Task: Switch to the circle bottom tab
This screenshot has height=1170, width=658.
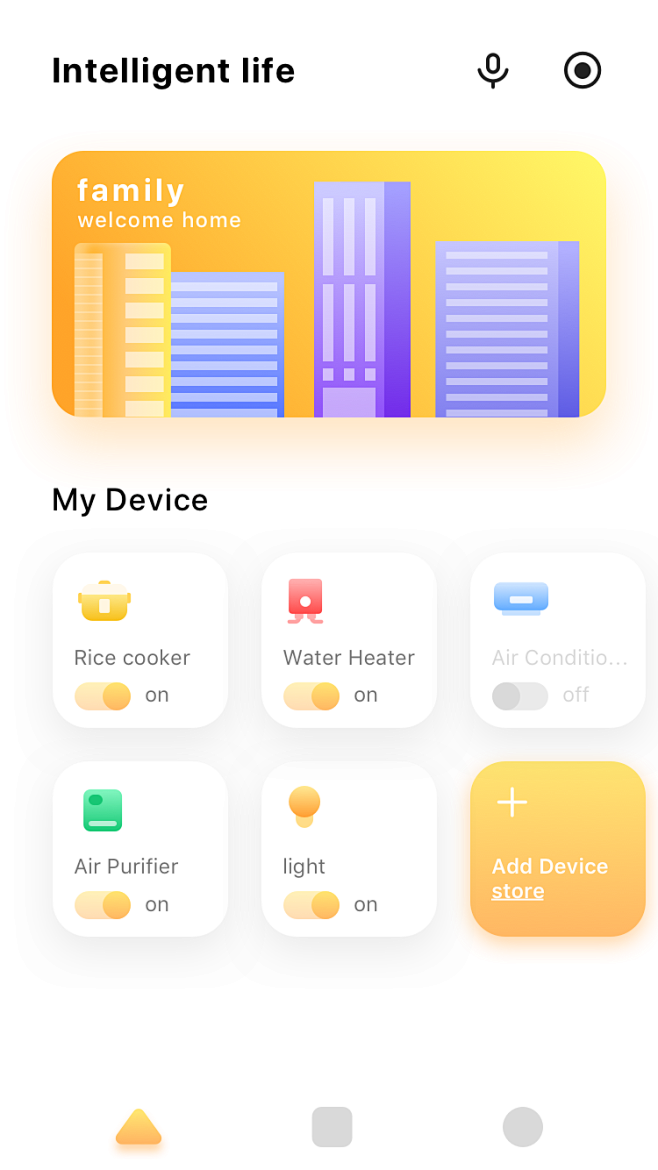Action: (522, 1127)
